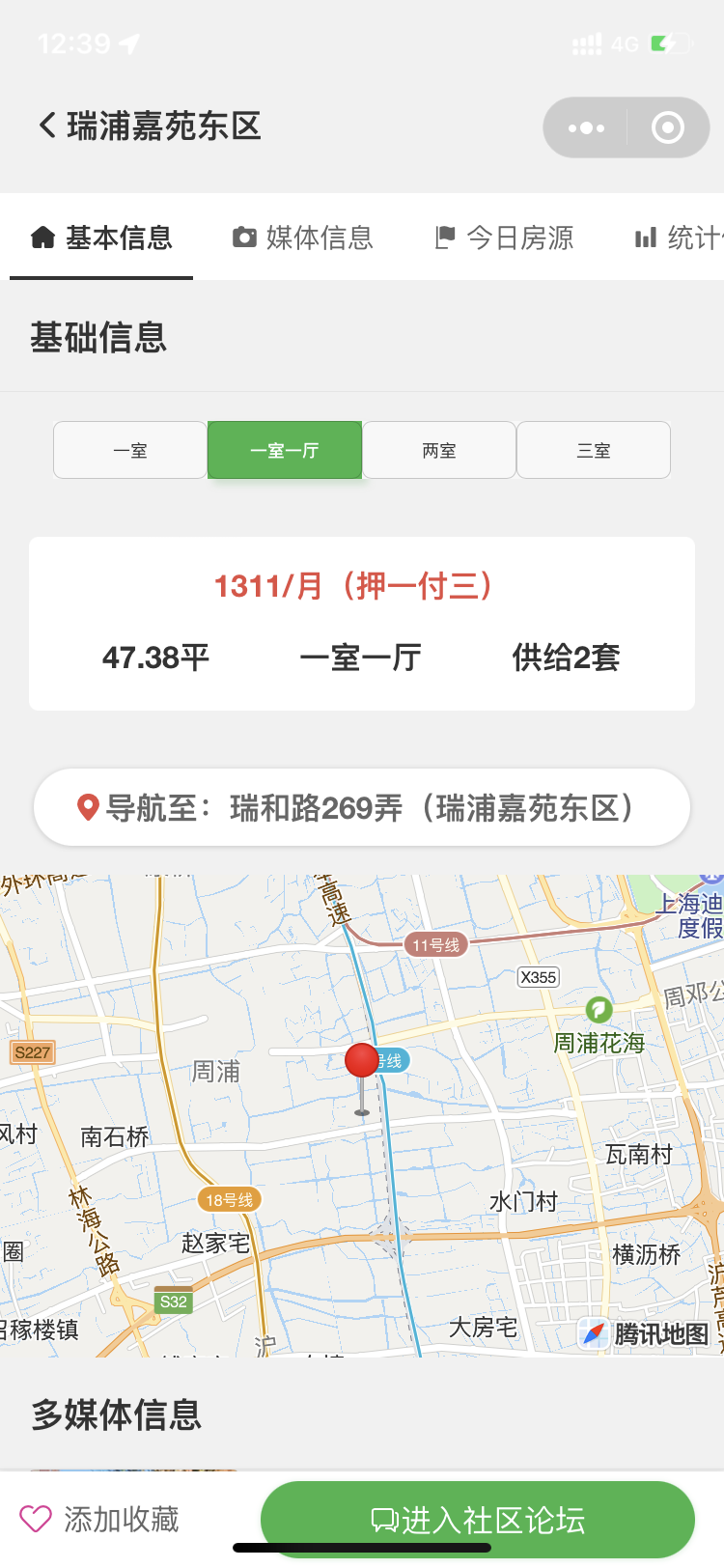
Task: Select the 两室 room type
Action: tap(439, 450)
